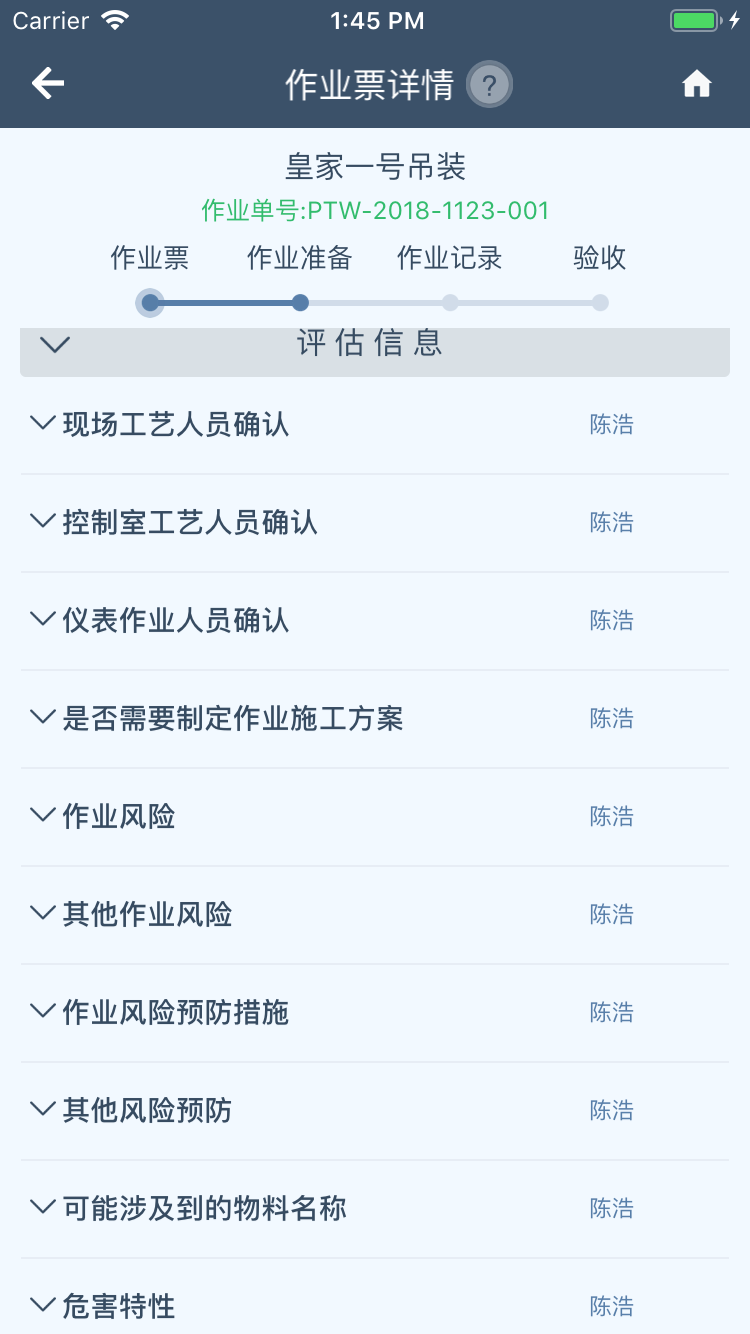This screenshot has width=750, height=1334.
Task: Go to the home screen icon
Action: click(x=697, y=85)
